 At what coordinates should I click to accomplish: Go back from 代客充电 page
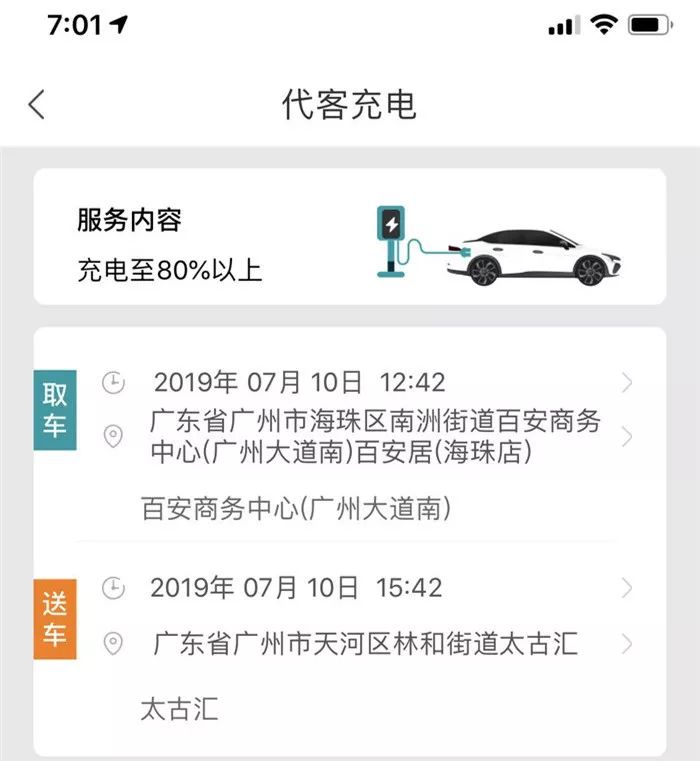pyautogui.click(x=37, y=105)
